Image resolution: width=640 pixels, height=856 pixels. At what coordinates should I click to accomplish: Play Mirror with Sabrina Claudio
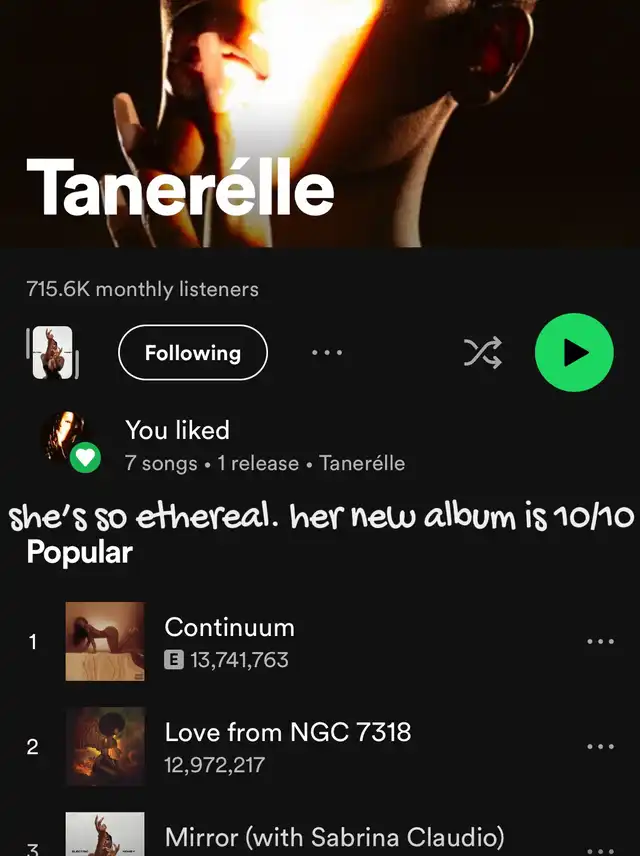(334, 836)
